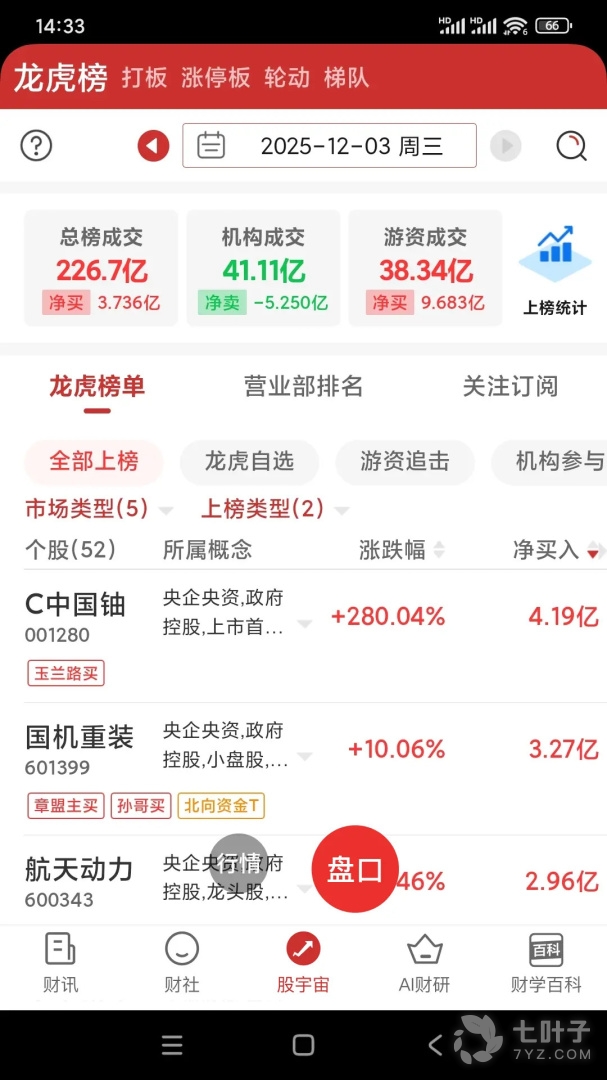The height and width of the screenshot is (1080, 607).
Task: Open the search magnifier icon
Action: [570, 146]
